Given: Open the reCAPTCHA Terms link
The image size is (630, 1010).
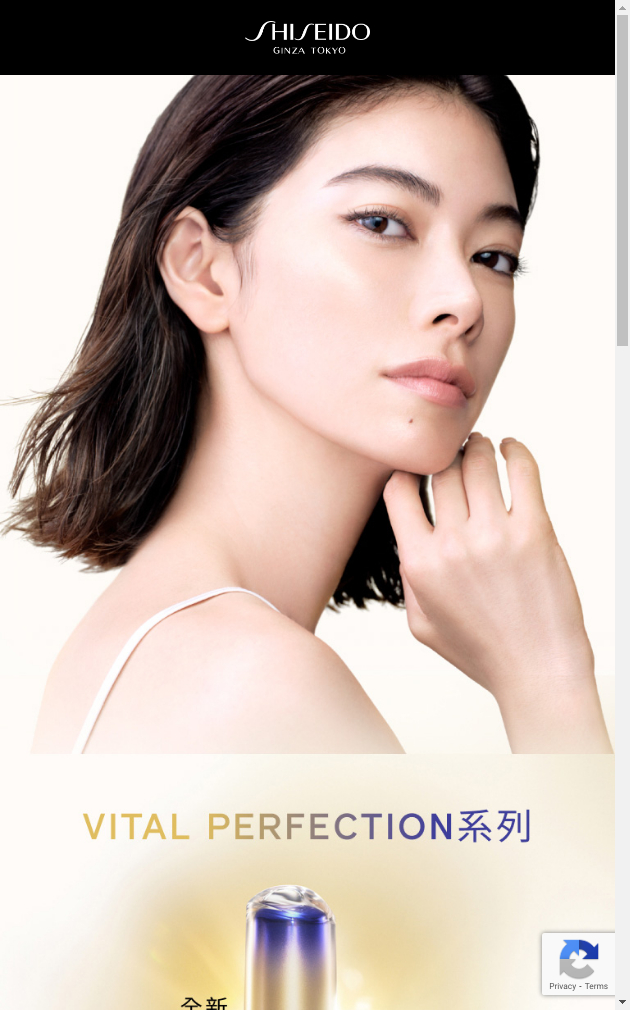Looking at the screenshot, I should (x=596, y=986).
